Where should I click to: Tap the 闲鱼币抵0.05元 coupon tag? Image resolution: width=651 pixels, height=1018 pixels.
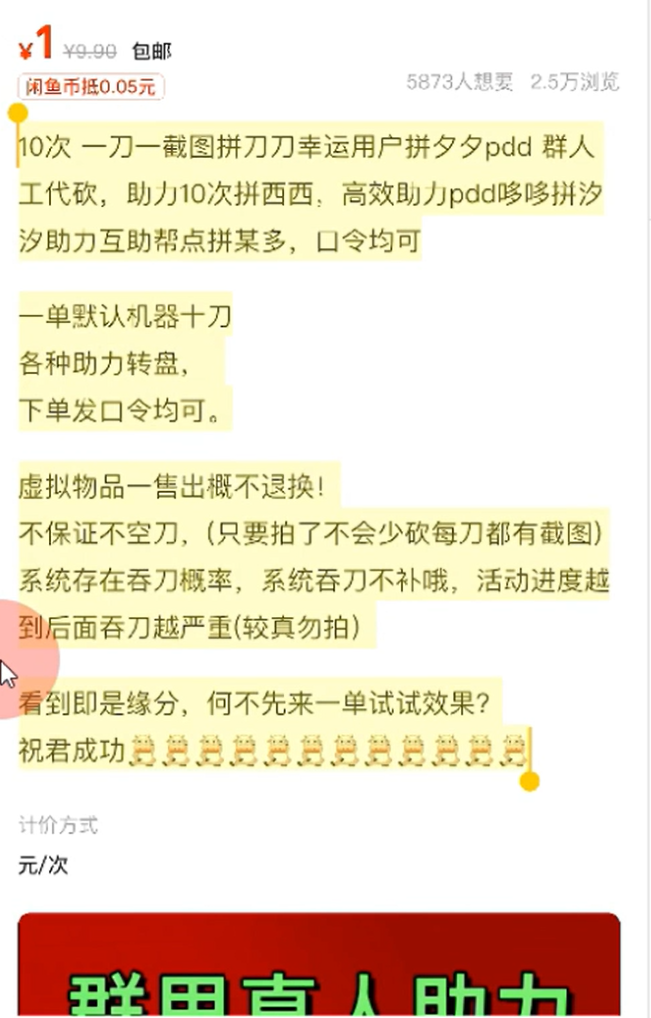pyautogui.click(x=90, y=87)
